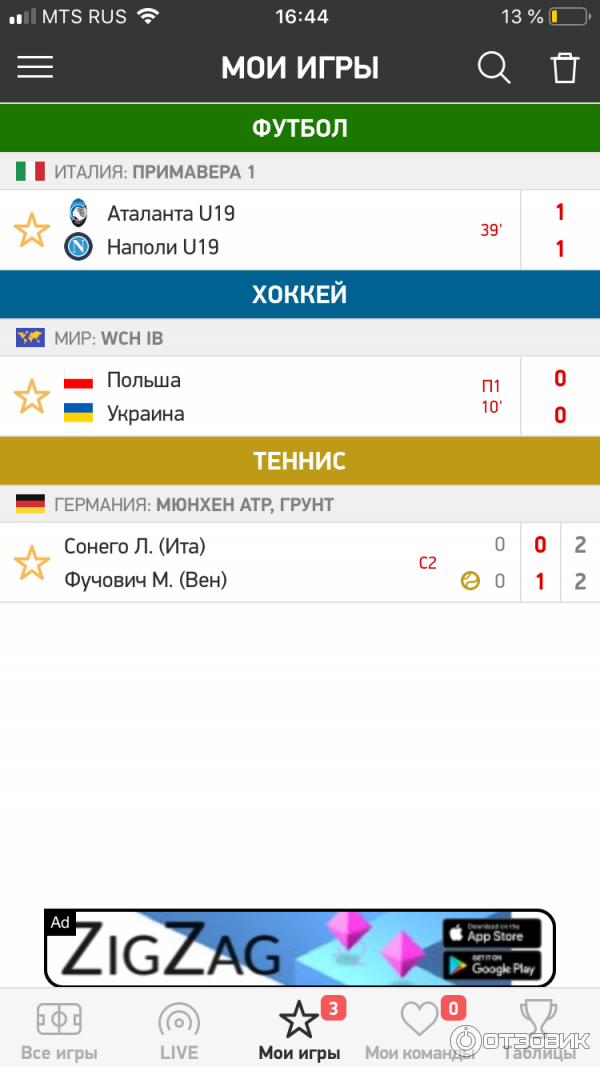Remove Польша–Украина from favorites

[32, 396]
